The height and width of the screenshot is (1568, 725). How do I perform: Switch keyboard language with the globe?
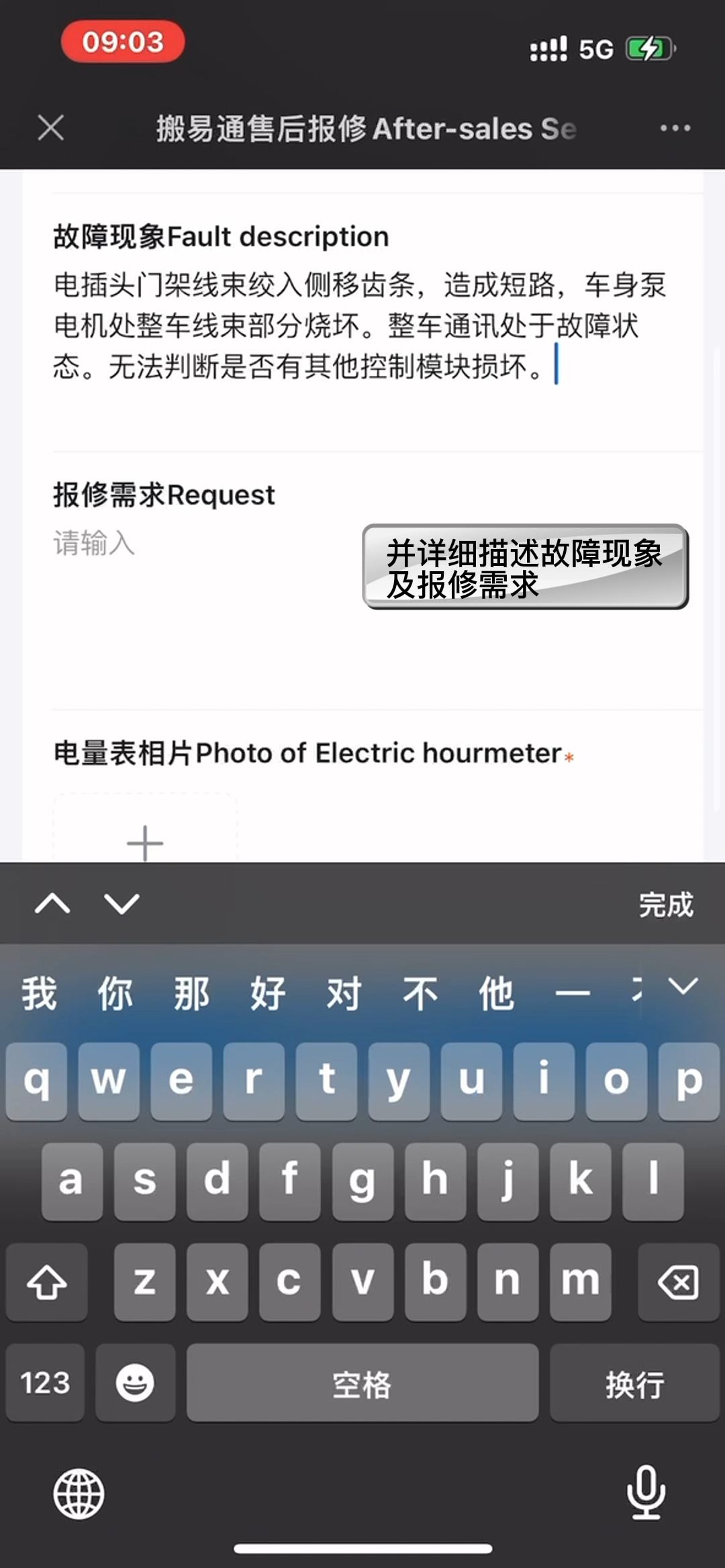[79, 1493]
